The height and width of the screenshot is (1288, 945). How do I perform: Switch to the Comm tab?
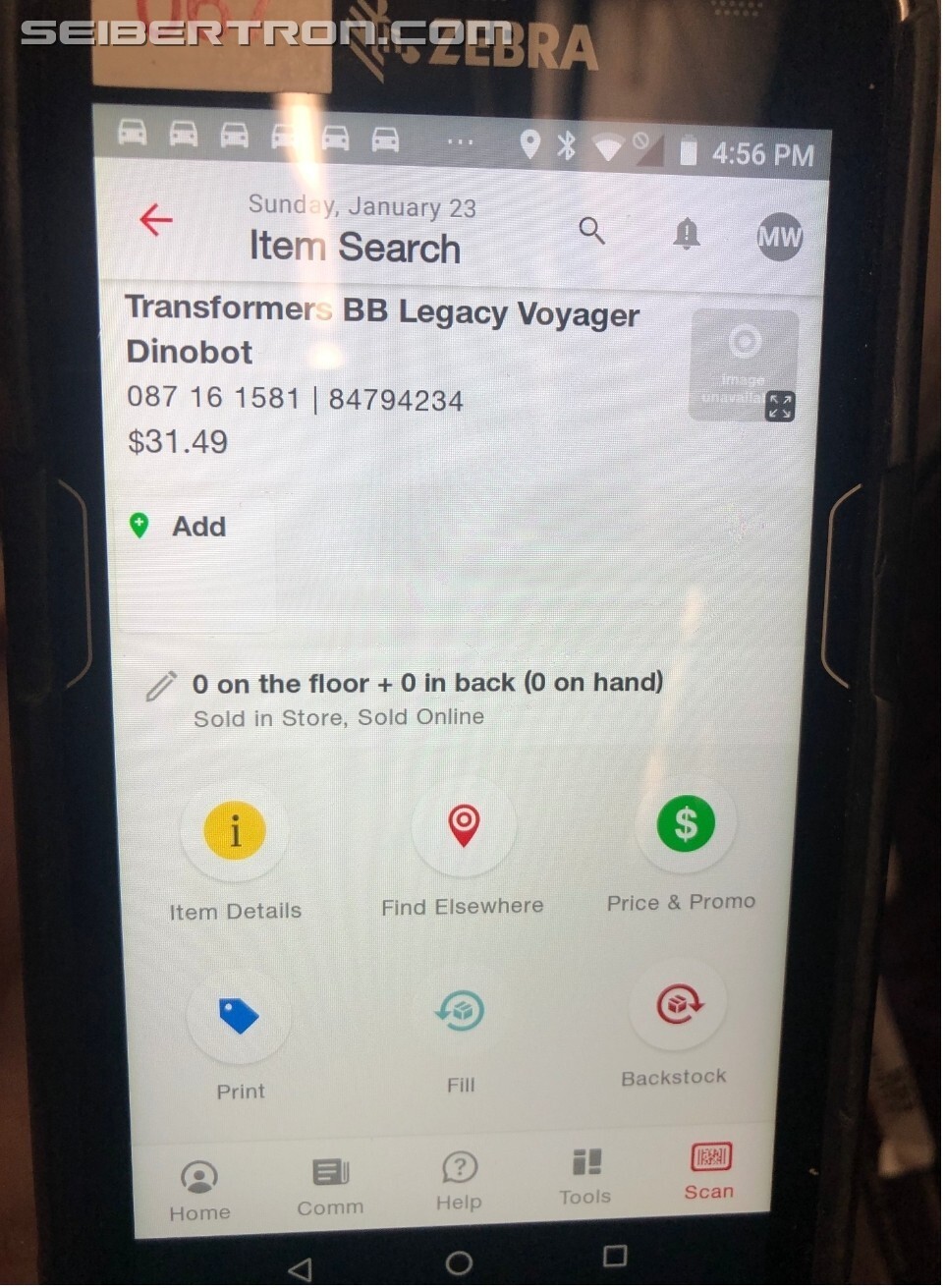click(330, 1185)
